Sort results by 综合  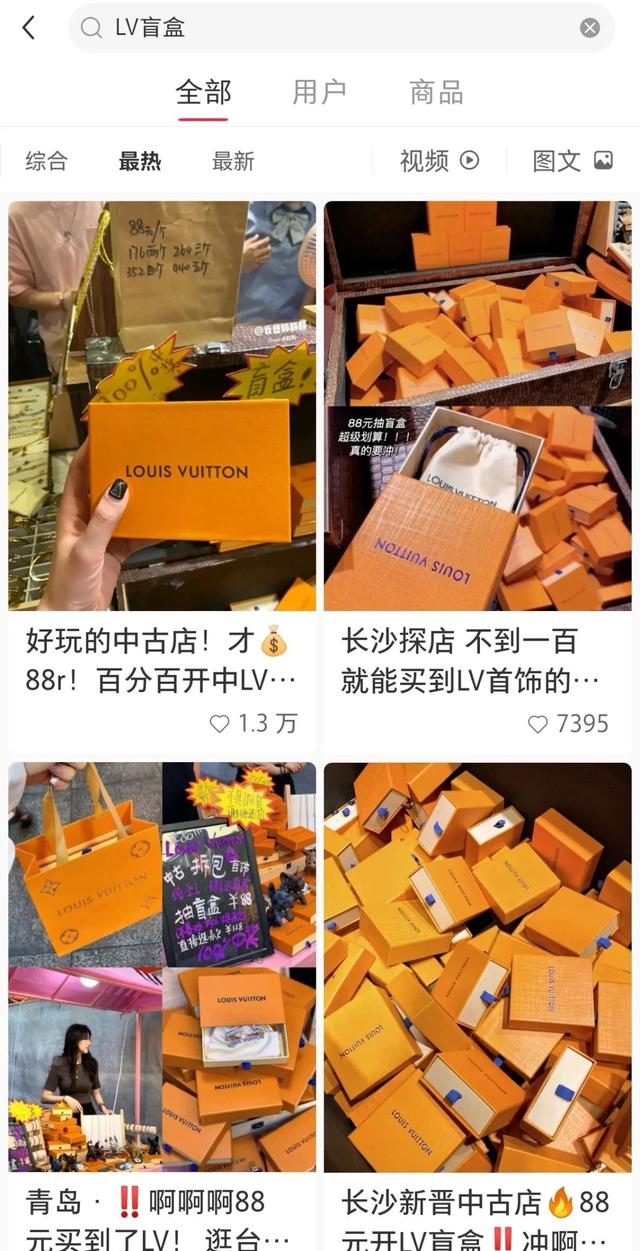(46, 161)
